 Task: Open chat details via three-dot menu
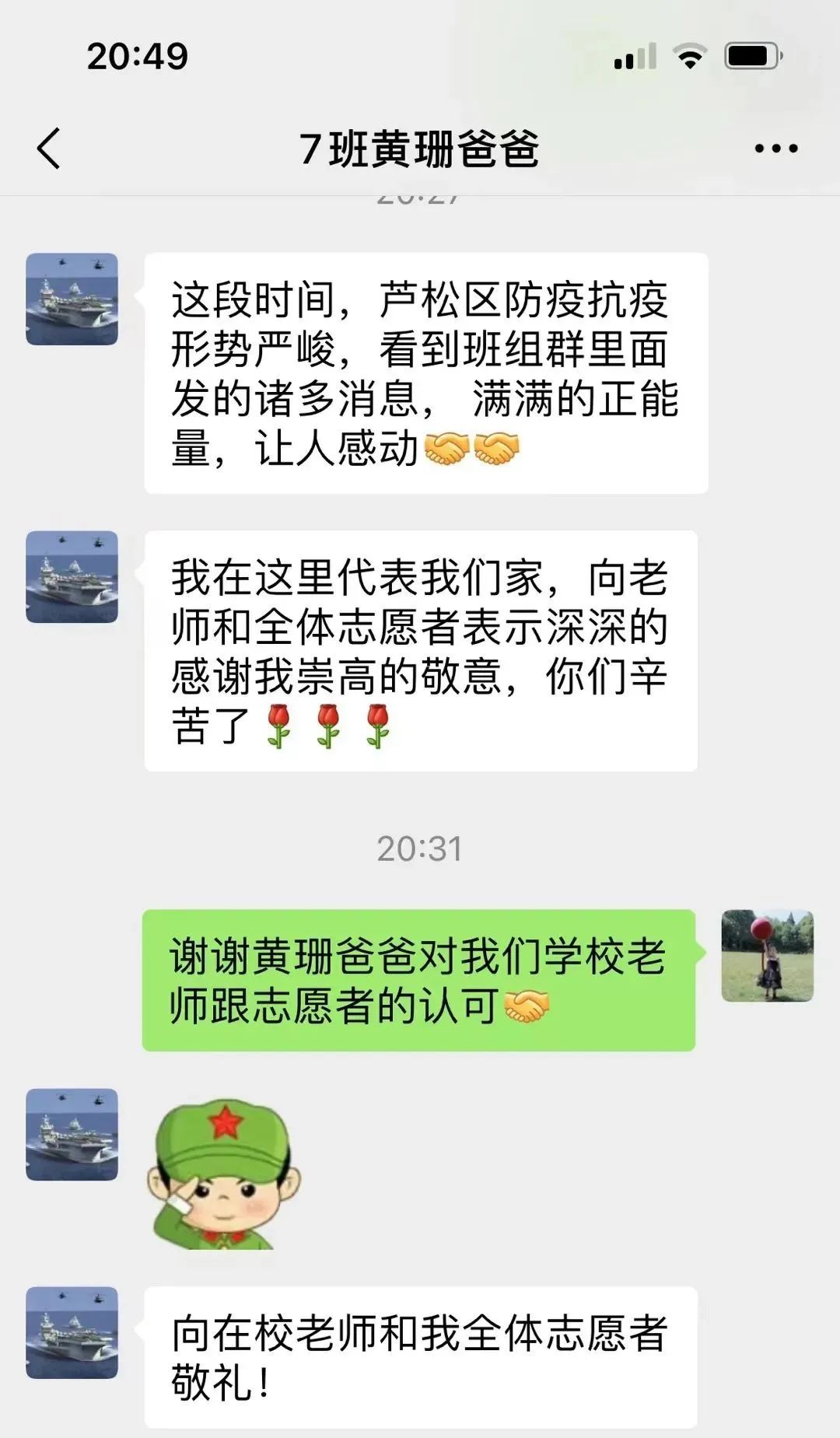pyautogui.click(x=775, y=148)
